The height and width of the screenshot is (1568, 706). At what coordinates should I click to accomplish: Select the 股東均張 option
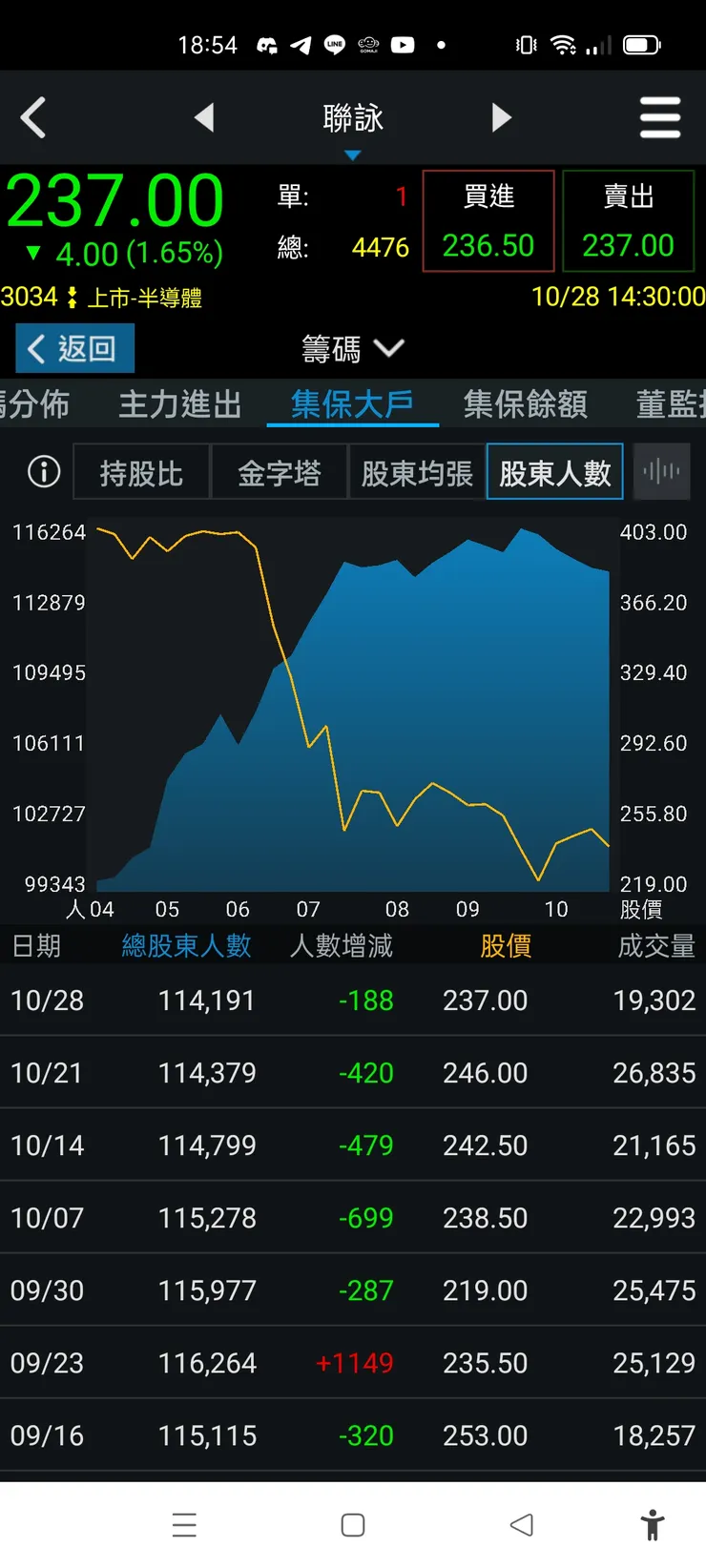[x=417, y=471]
